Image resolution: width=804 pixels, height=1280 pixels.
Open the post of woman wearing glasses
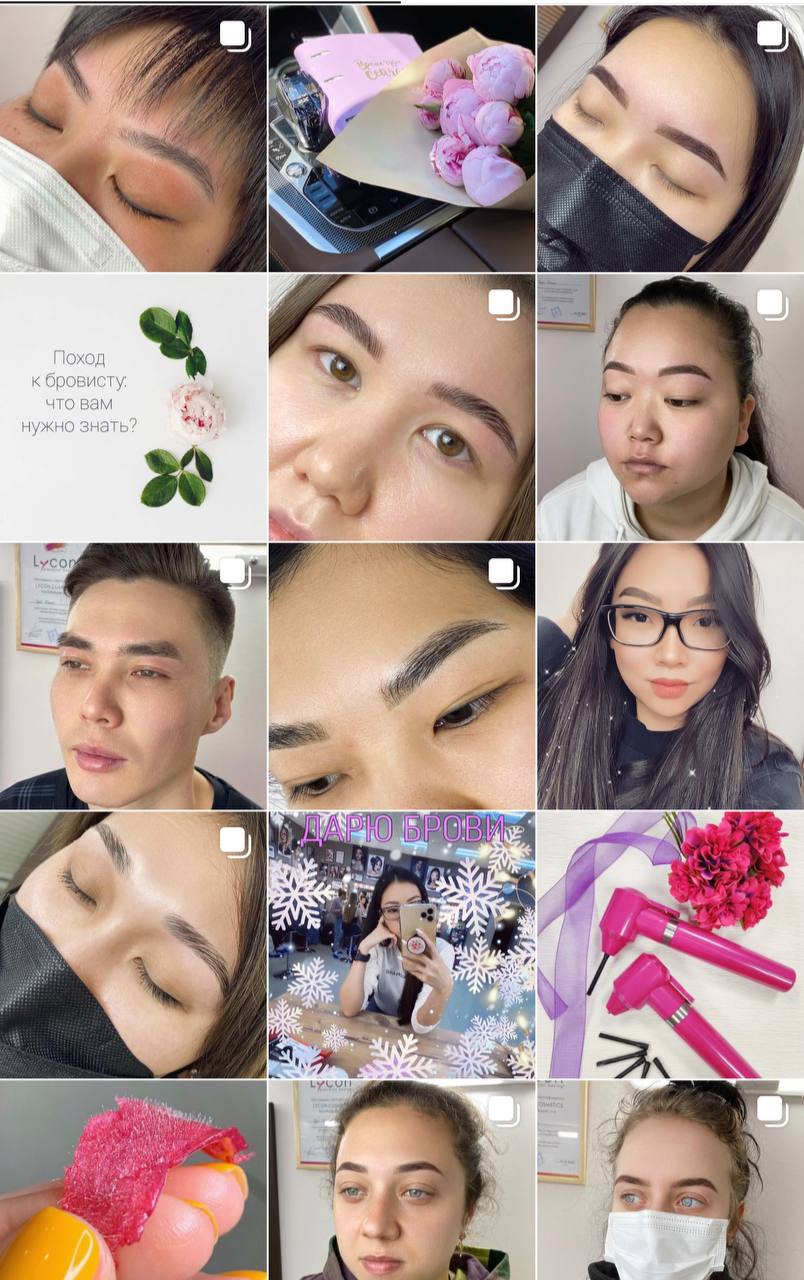tap(670, 676)
